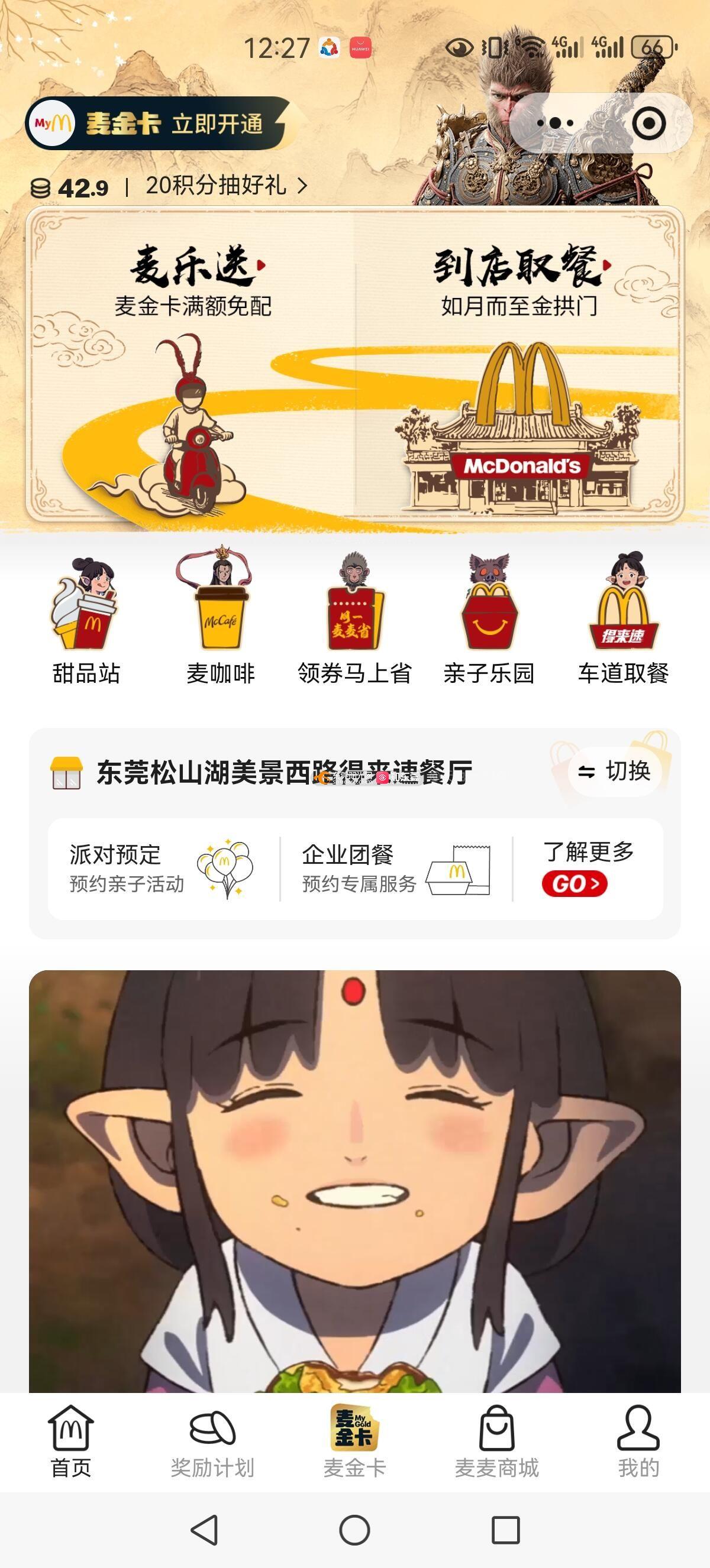Open the mini program more options menu

click(555, 124)
